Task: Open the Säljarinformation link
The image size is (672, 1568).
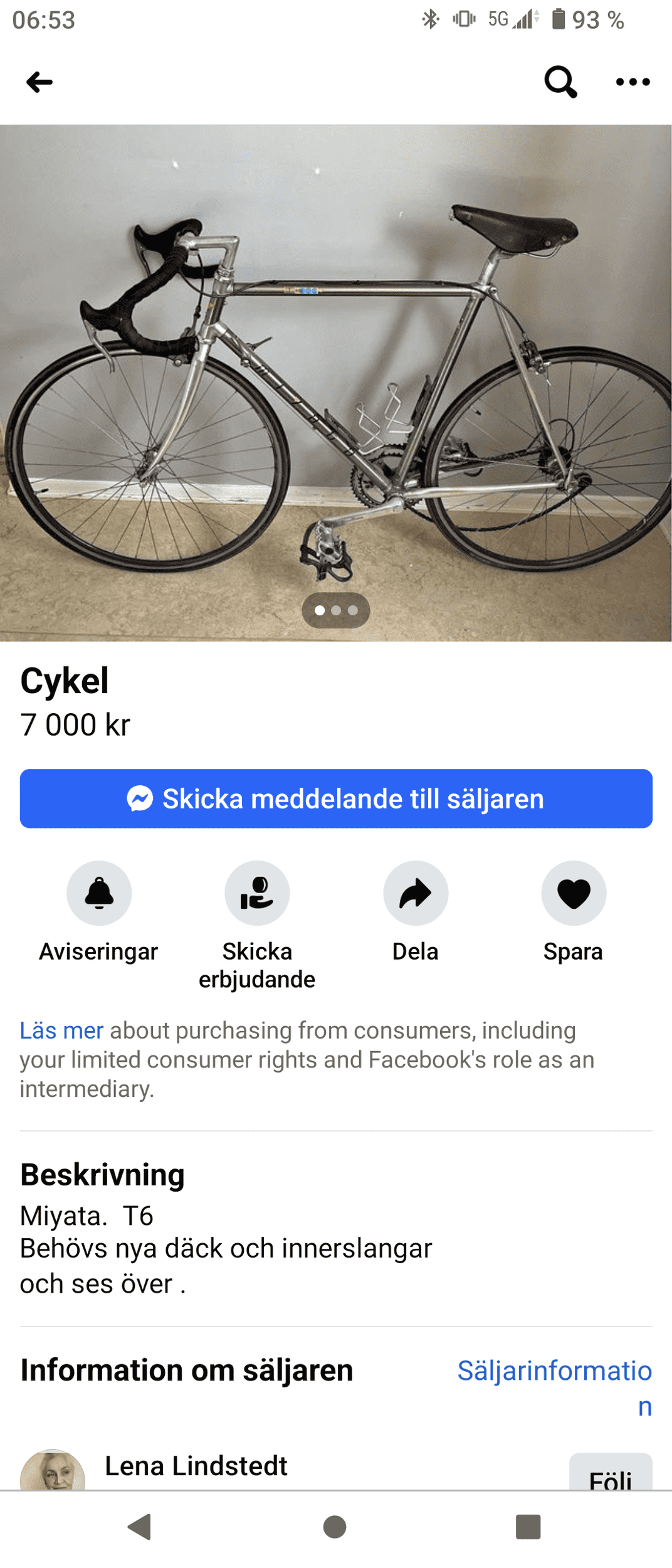Action: (554, 1371)
